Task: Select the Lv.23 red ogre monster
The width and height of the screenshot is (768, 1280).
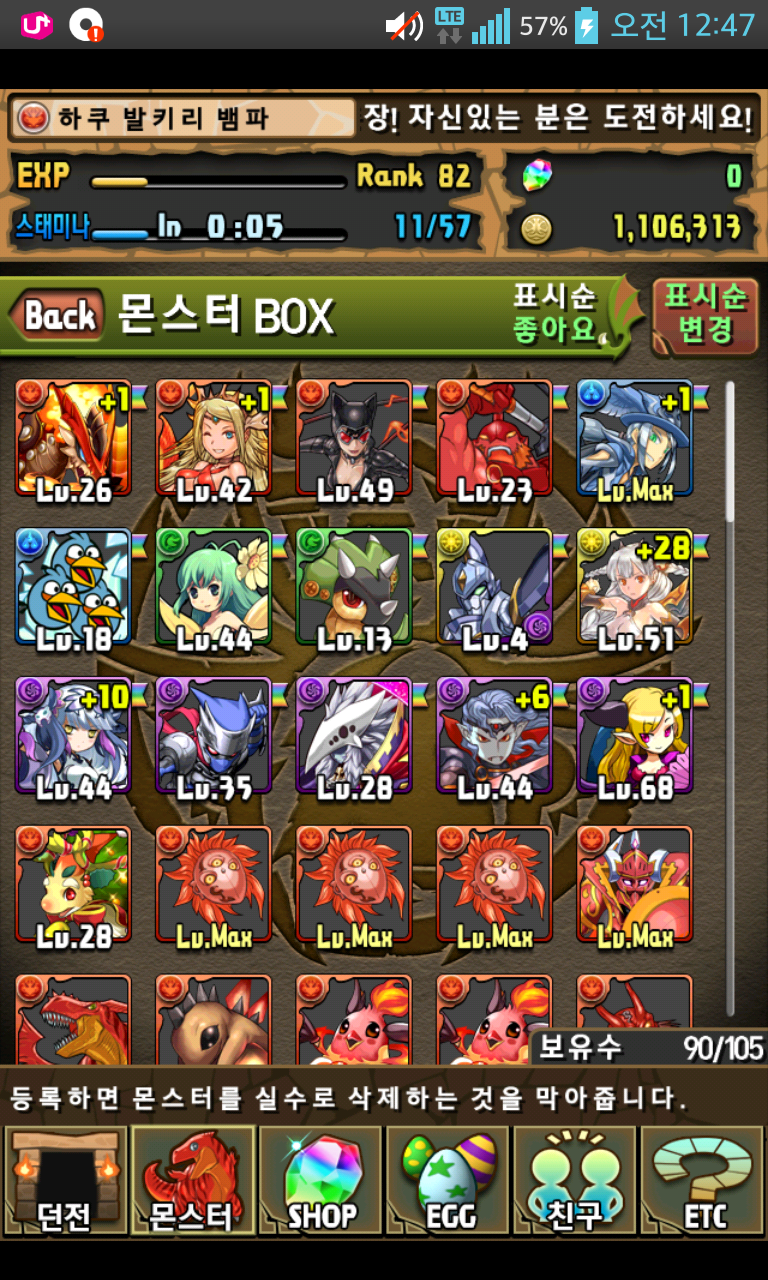Action: pyautogui.click(x=494, y=438)
